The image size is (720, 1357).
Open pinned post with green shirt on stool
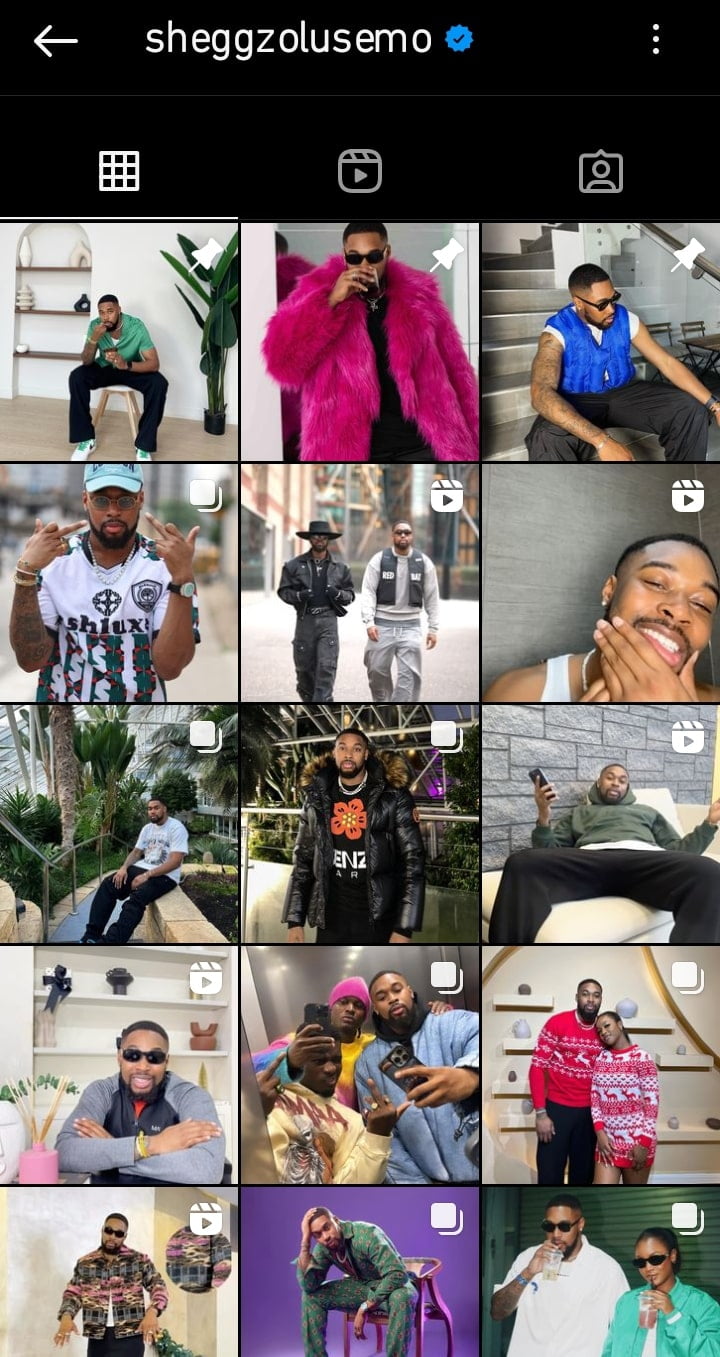tap(118, 342)
